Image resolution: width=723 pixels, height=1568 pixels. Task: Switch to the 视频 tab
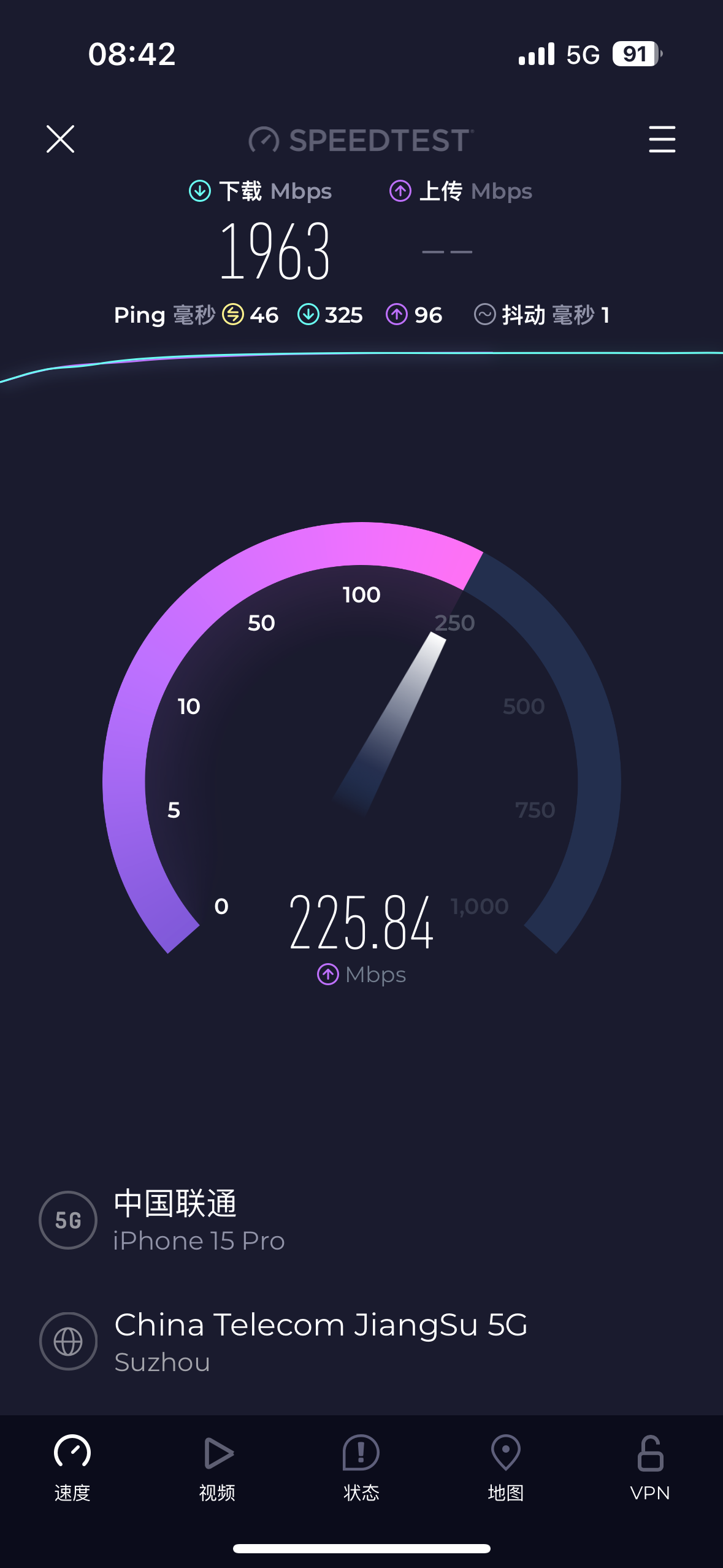click(x=217, y=1467)
